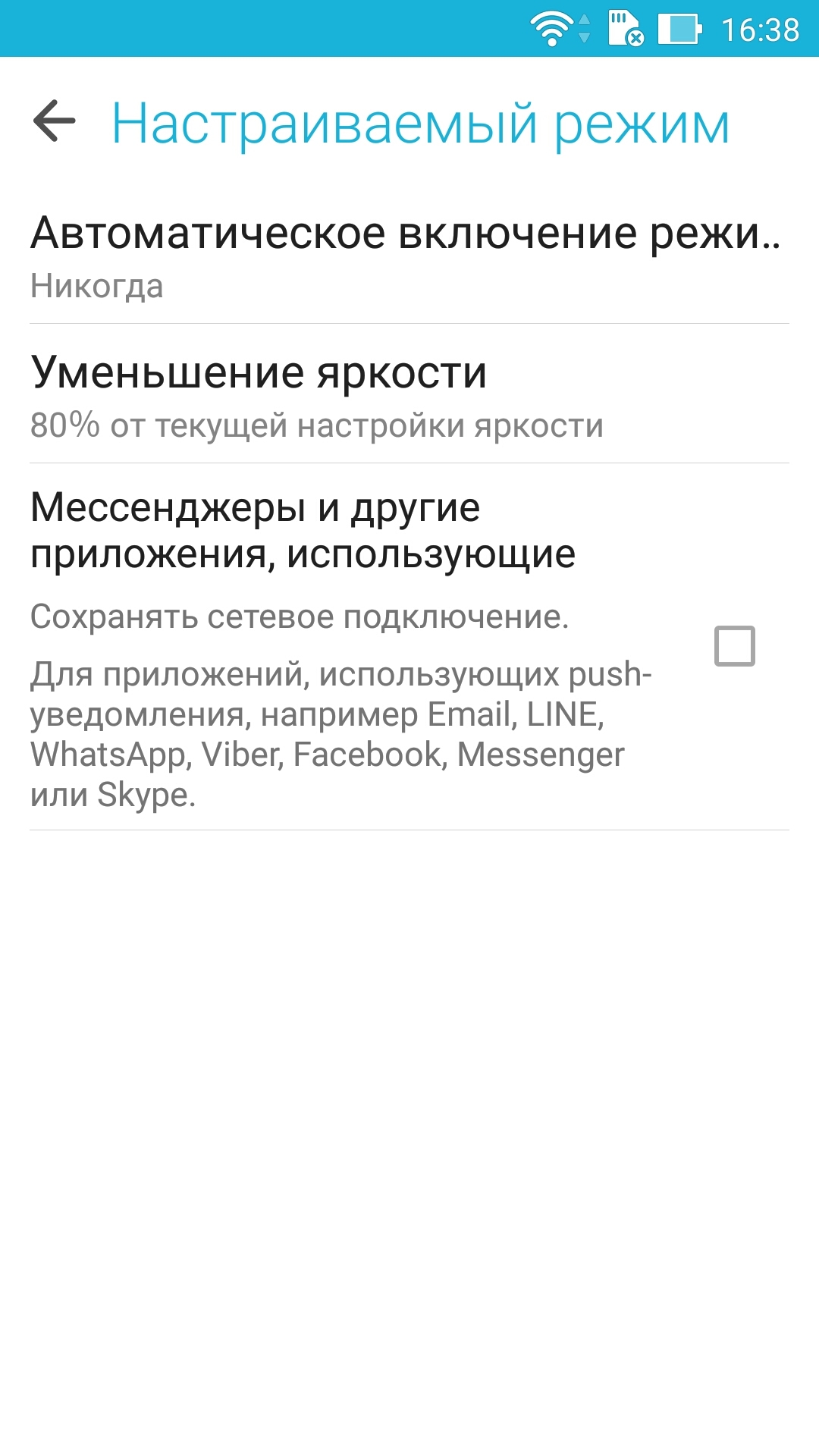Open Автоматическое включение режима setting
The image size is (819, 1456).
point(409,256)
